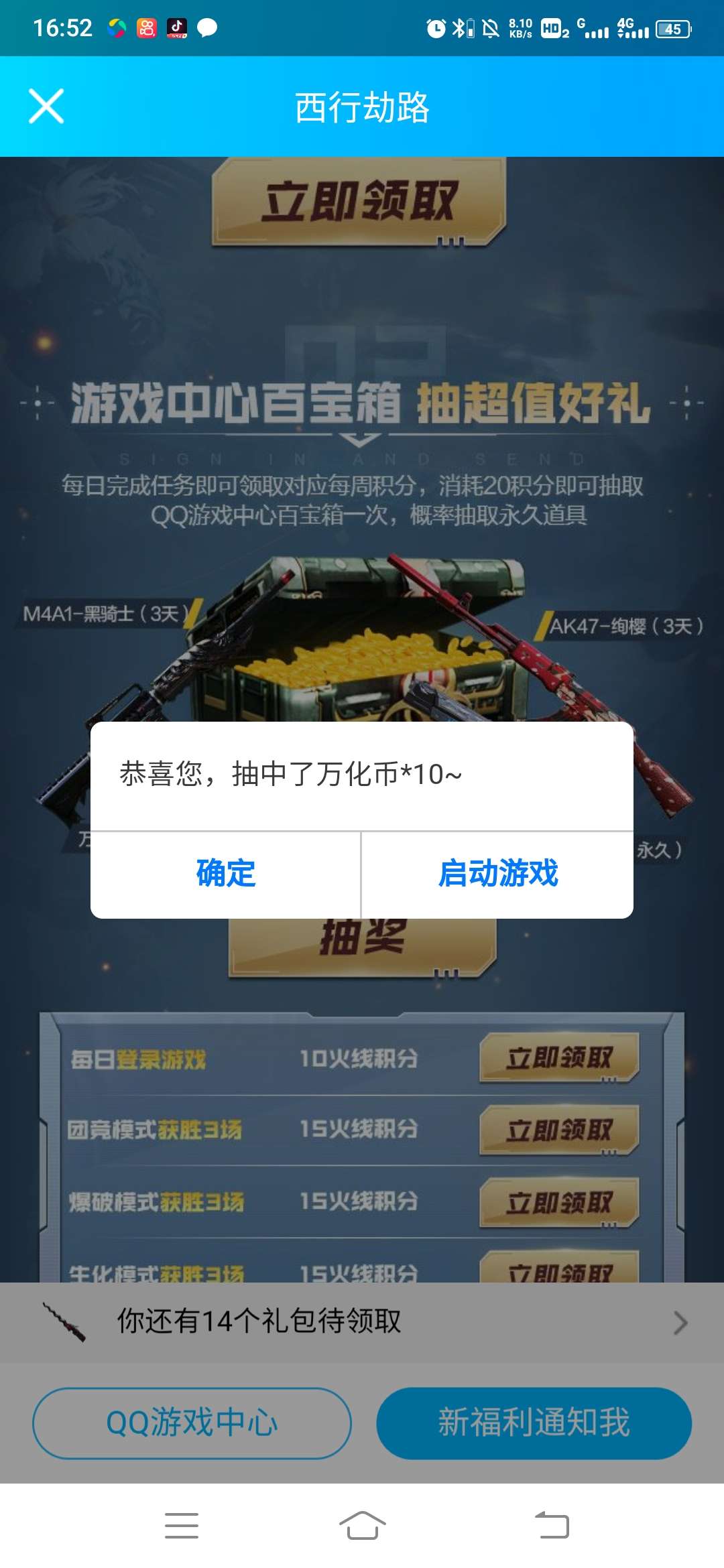Confirm the prize dialog with 确定

click(226, 874)
